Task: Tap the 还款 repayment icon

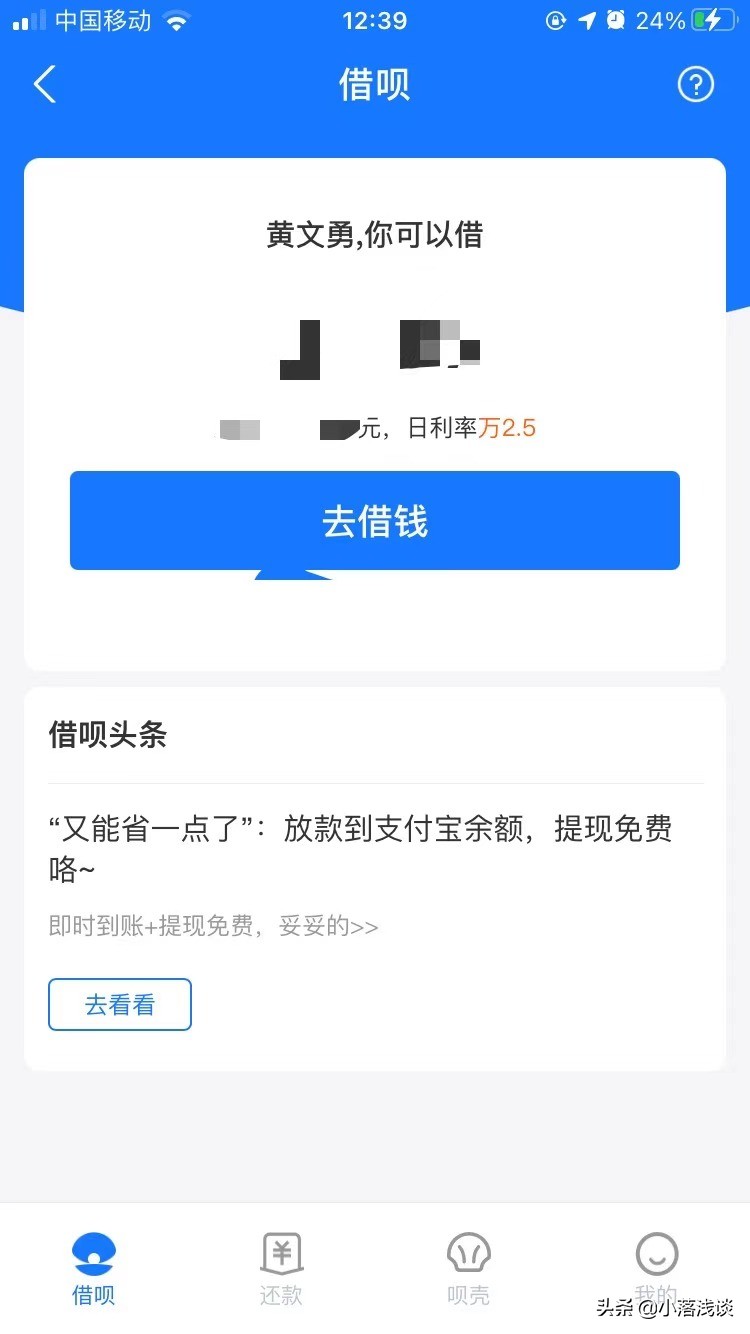Action: point(281,1253)
